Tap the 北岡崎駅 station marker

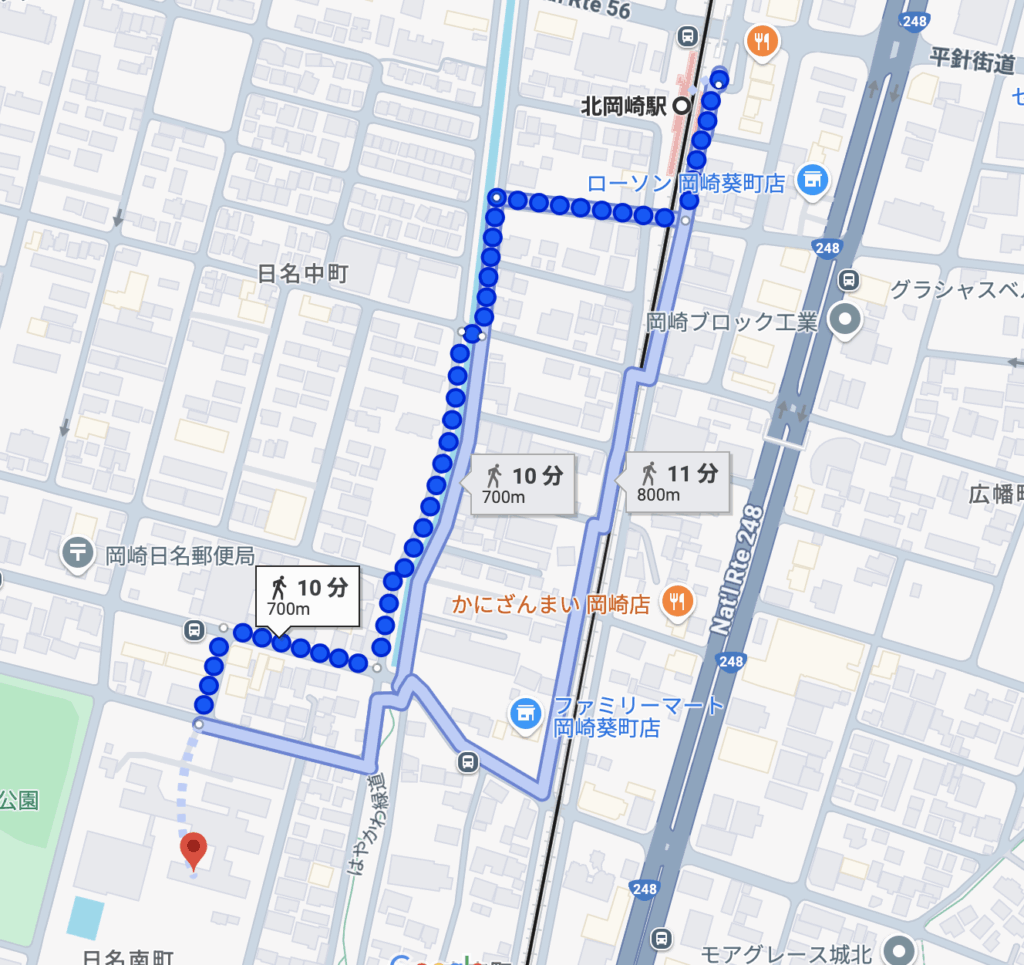point(681,105)
